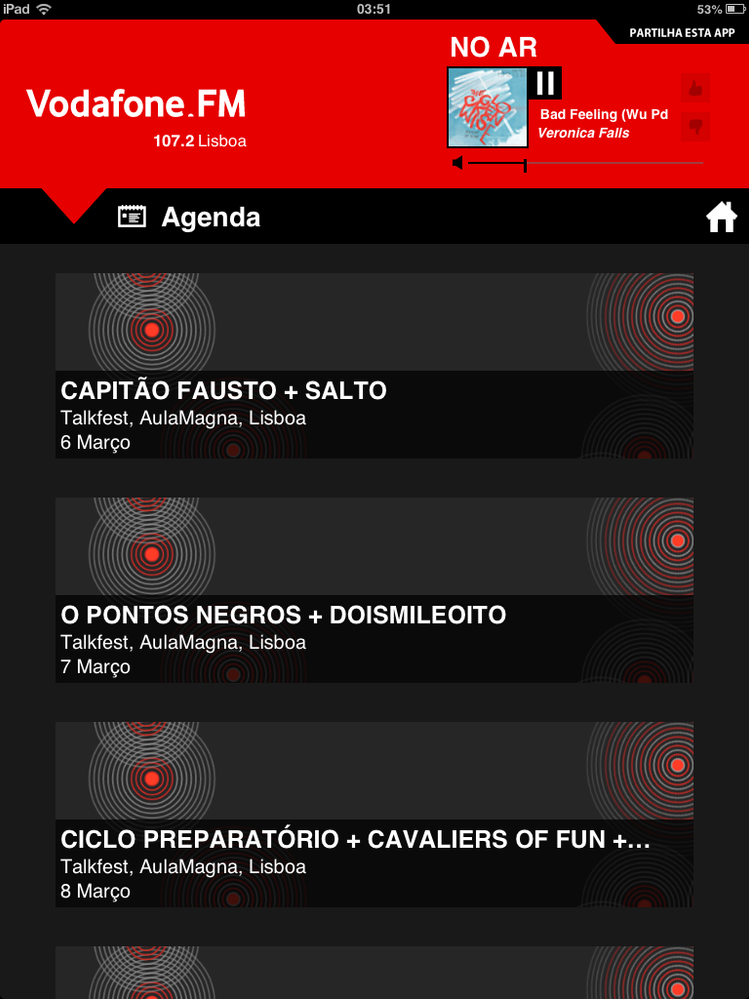Viewport: 749px width, 999px height.
Task: Adjust the volume slider
Action: (525, 163)
